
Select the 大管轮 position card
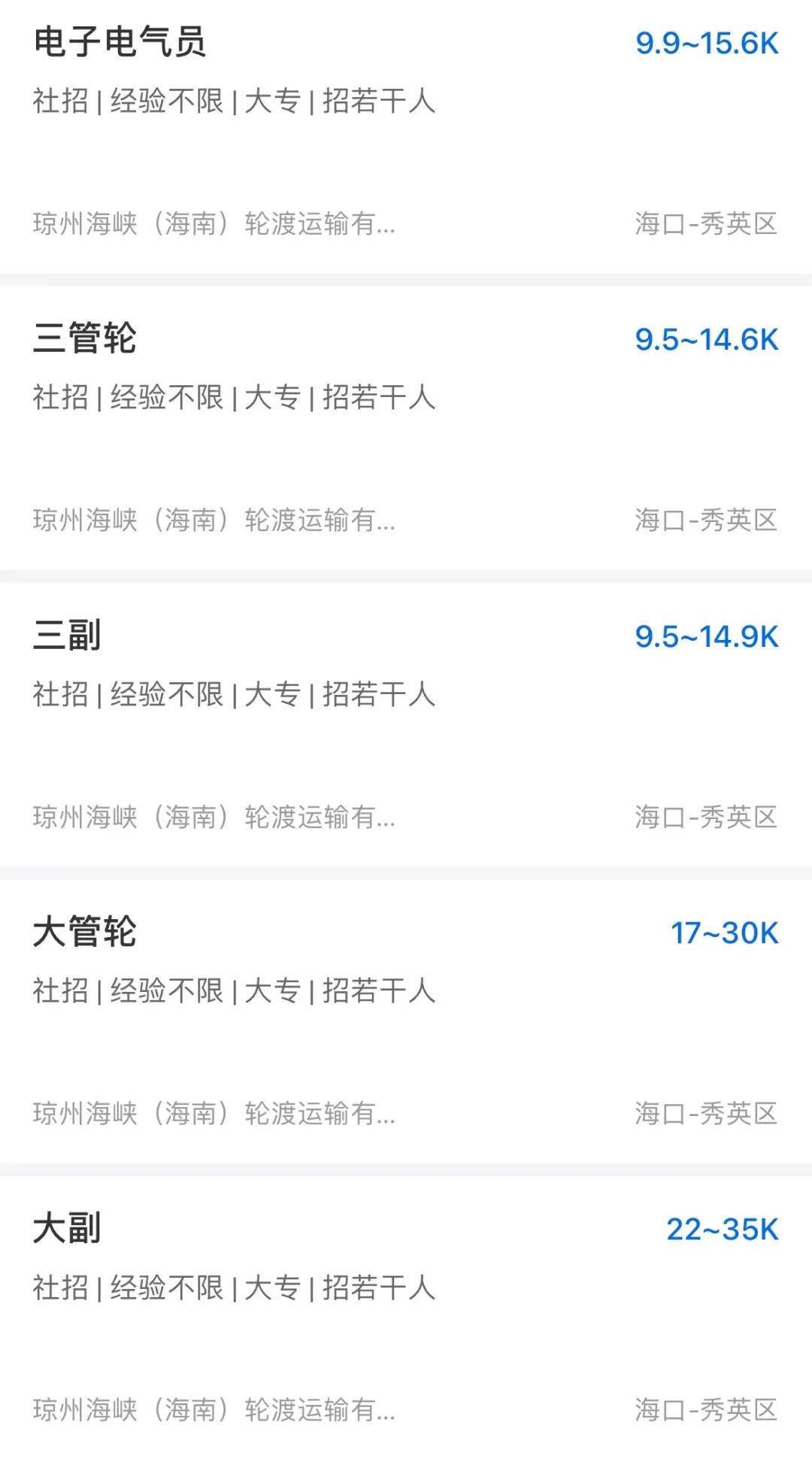click(x=406, y=1021)
